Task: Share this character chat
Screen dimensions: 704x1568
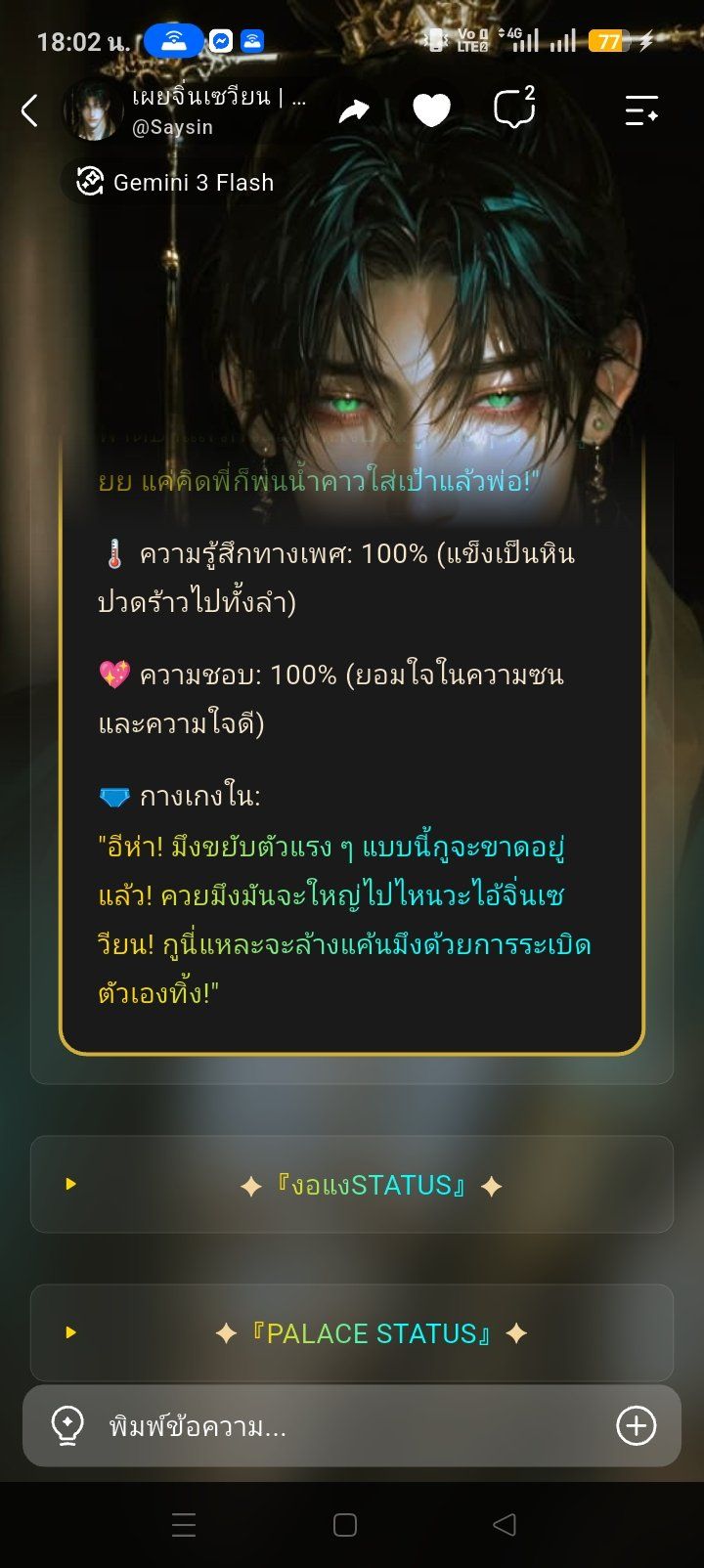Action: point(353,111)
